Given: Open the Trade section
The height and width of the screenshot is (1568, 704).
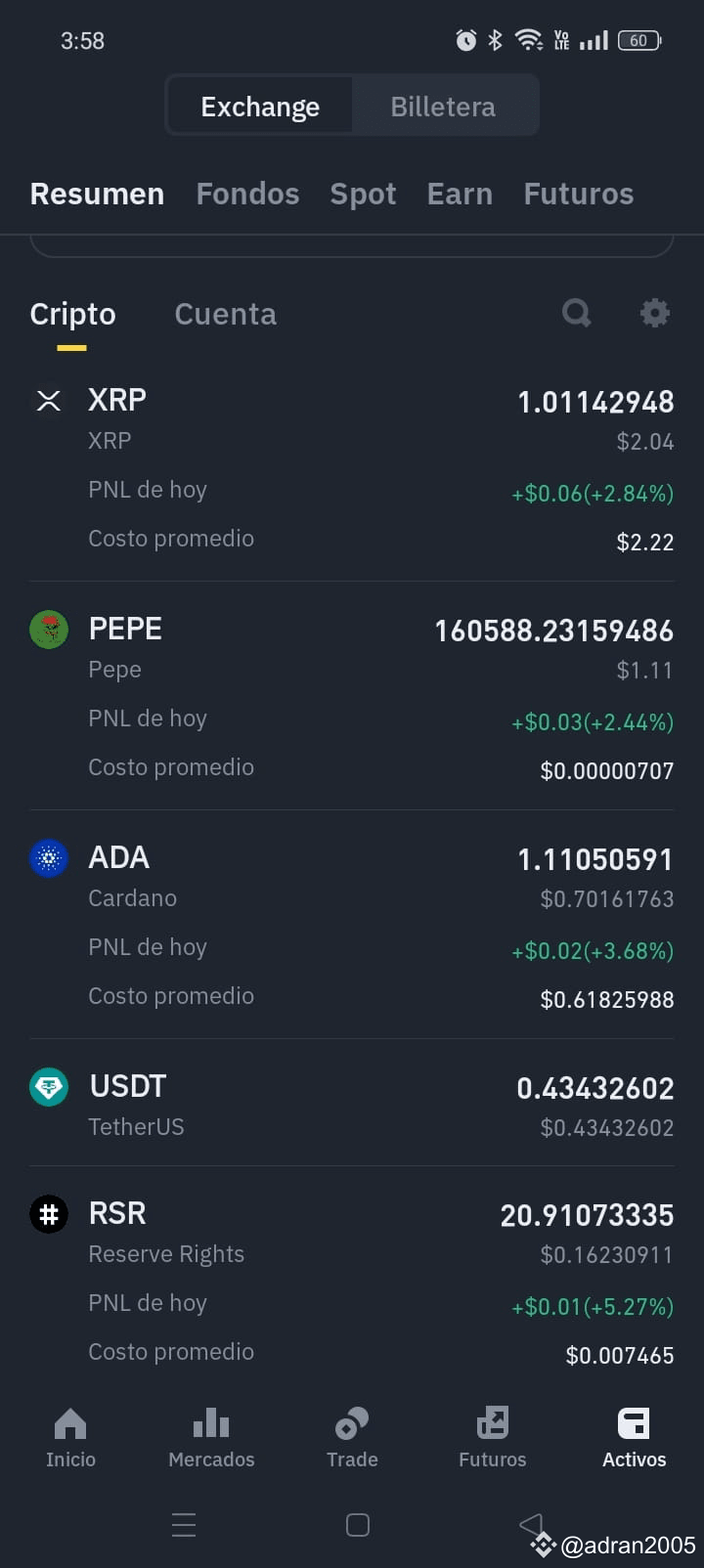Looking at the screenshot, I should coord(352,1437).
